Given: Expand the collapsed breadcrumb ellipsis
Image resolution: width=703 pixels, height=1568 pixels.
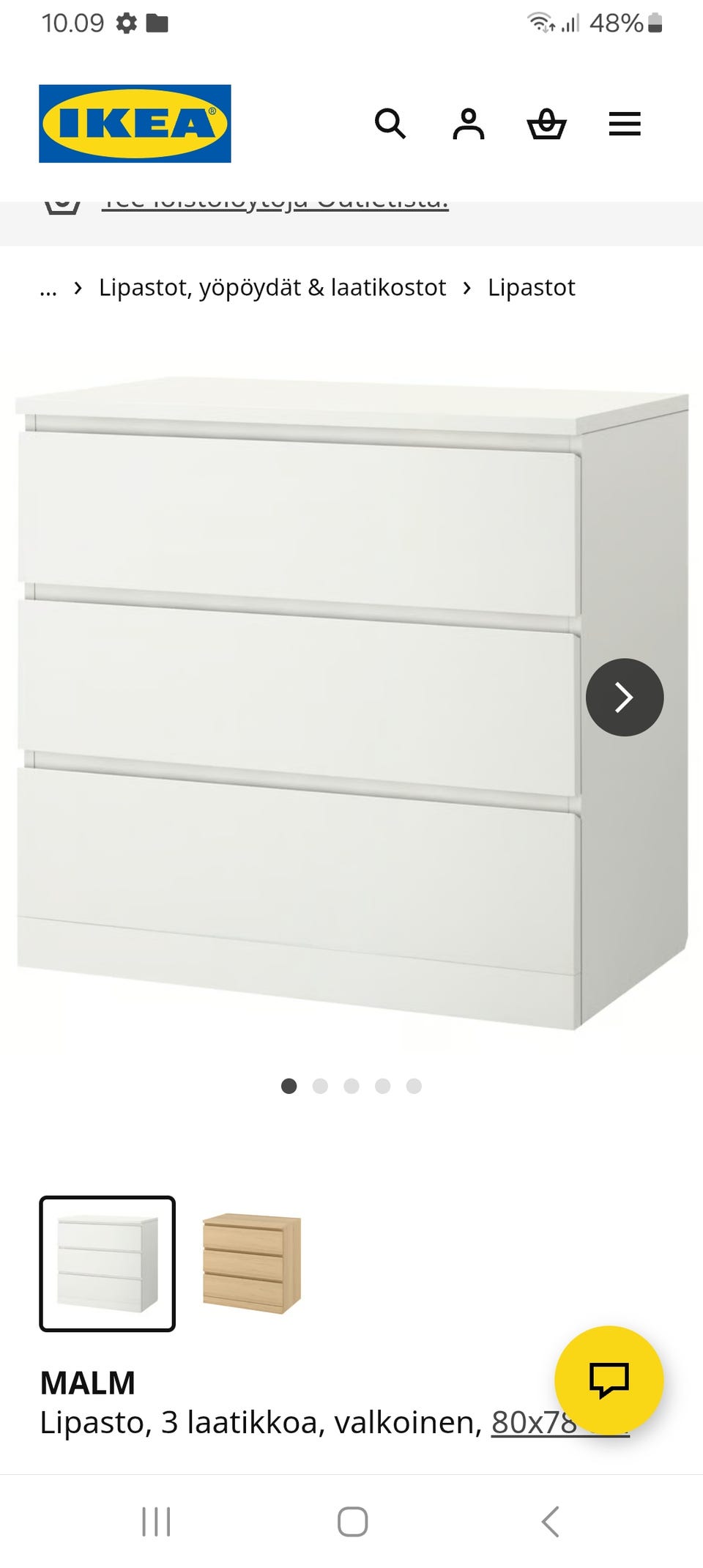Looking at the screenshot, I should click(x=48, y=288).
